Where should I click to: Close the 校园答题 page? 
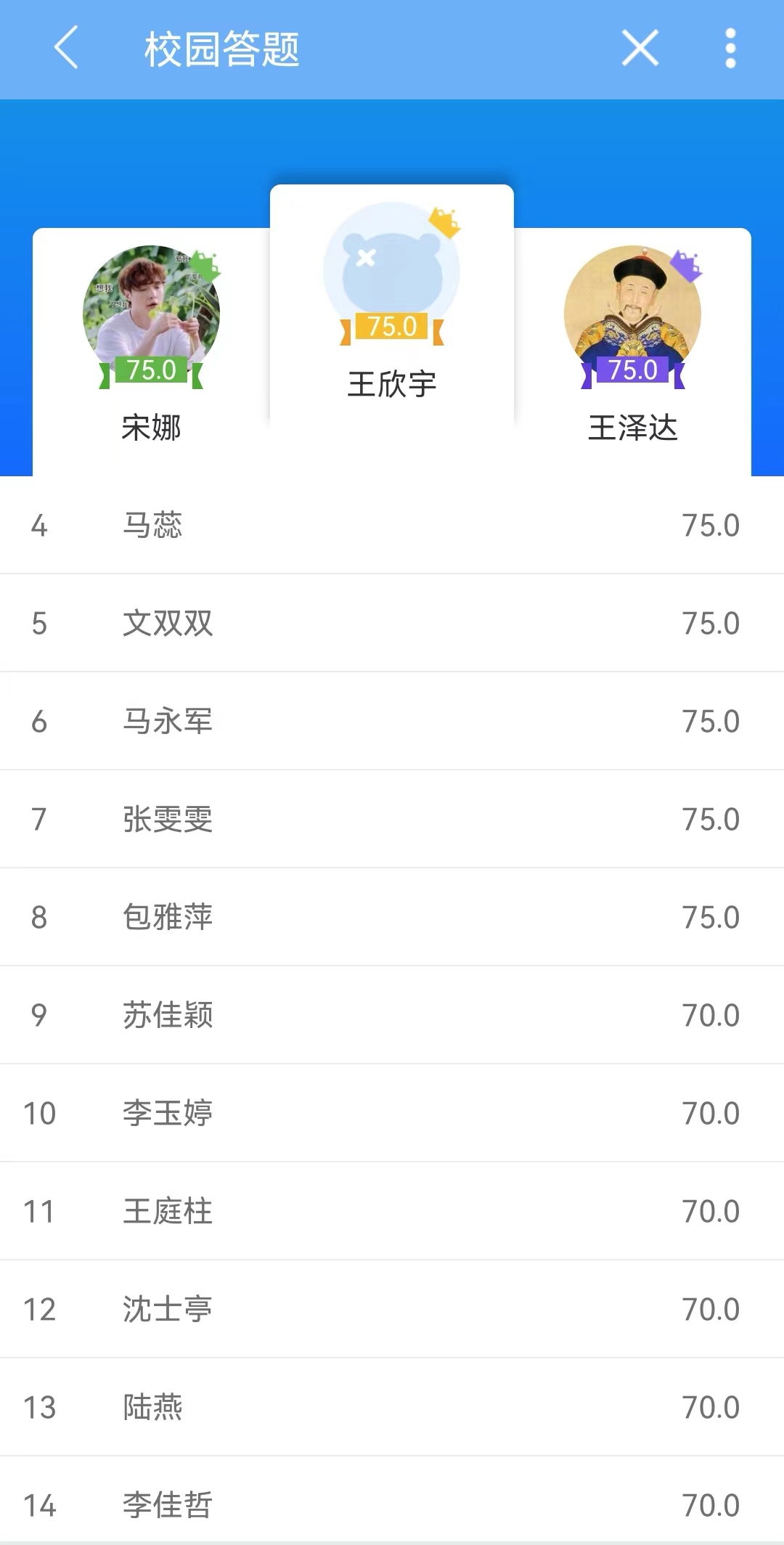640,48
